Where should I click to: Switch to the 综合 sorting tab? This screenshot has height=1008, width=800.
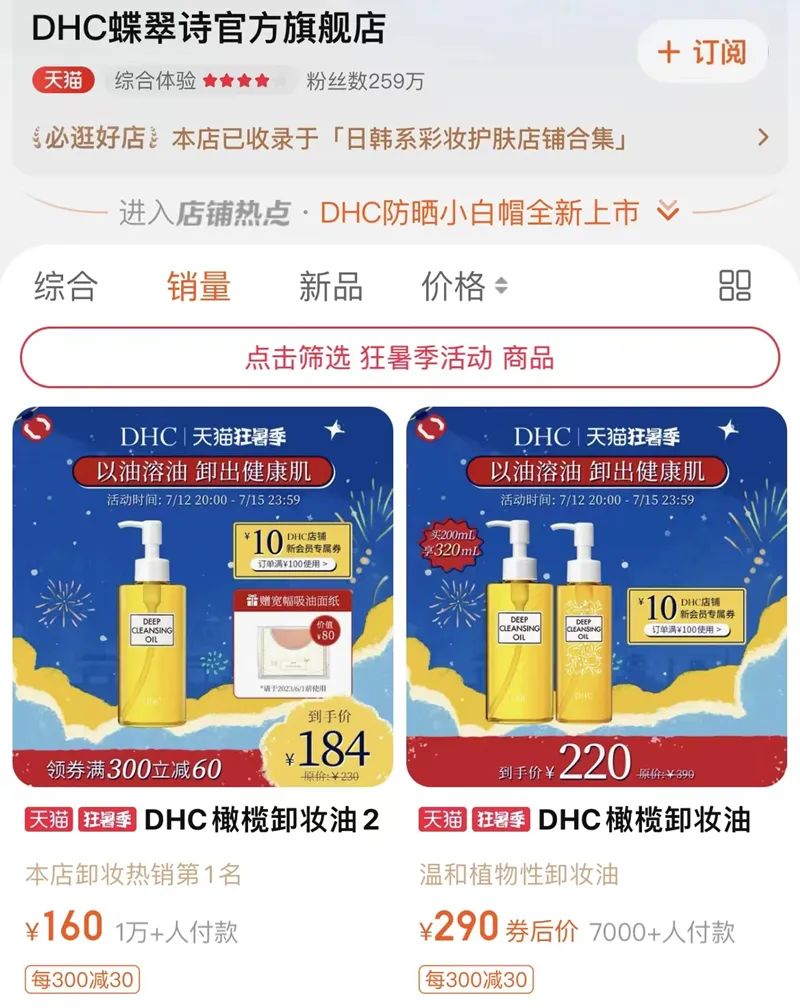tap(66, 287)
